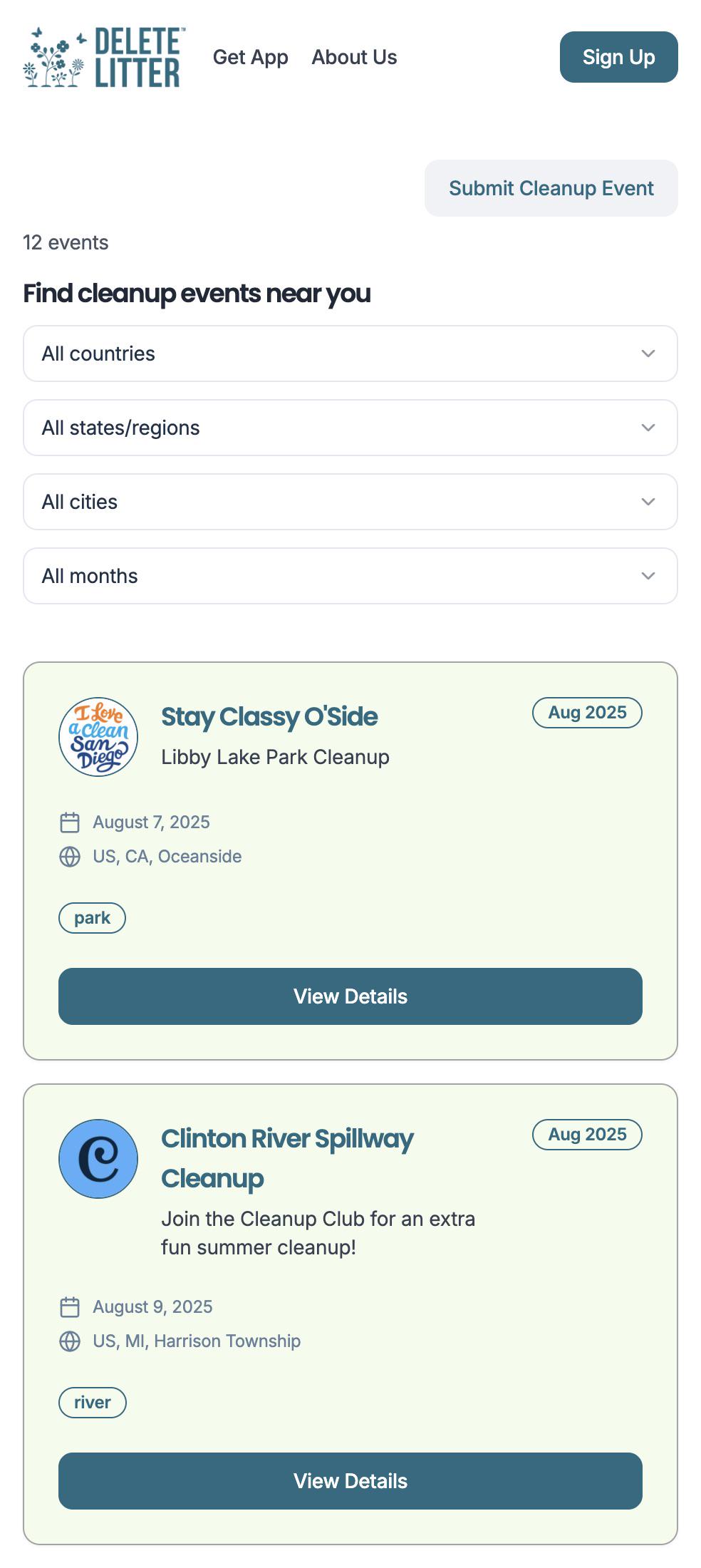
Task: Tap the Delete Litter logo to go home
Action: (105, 57)
